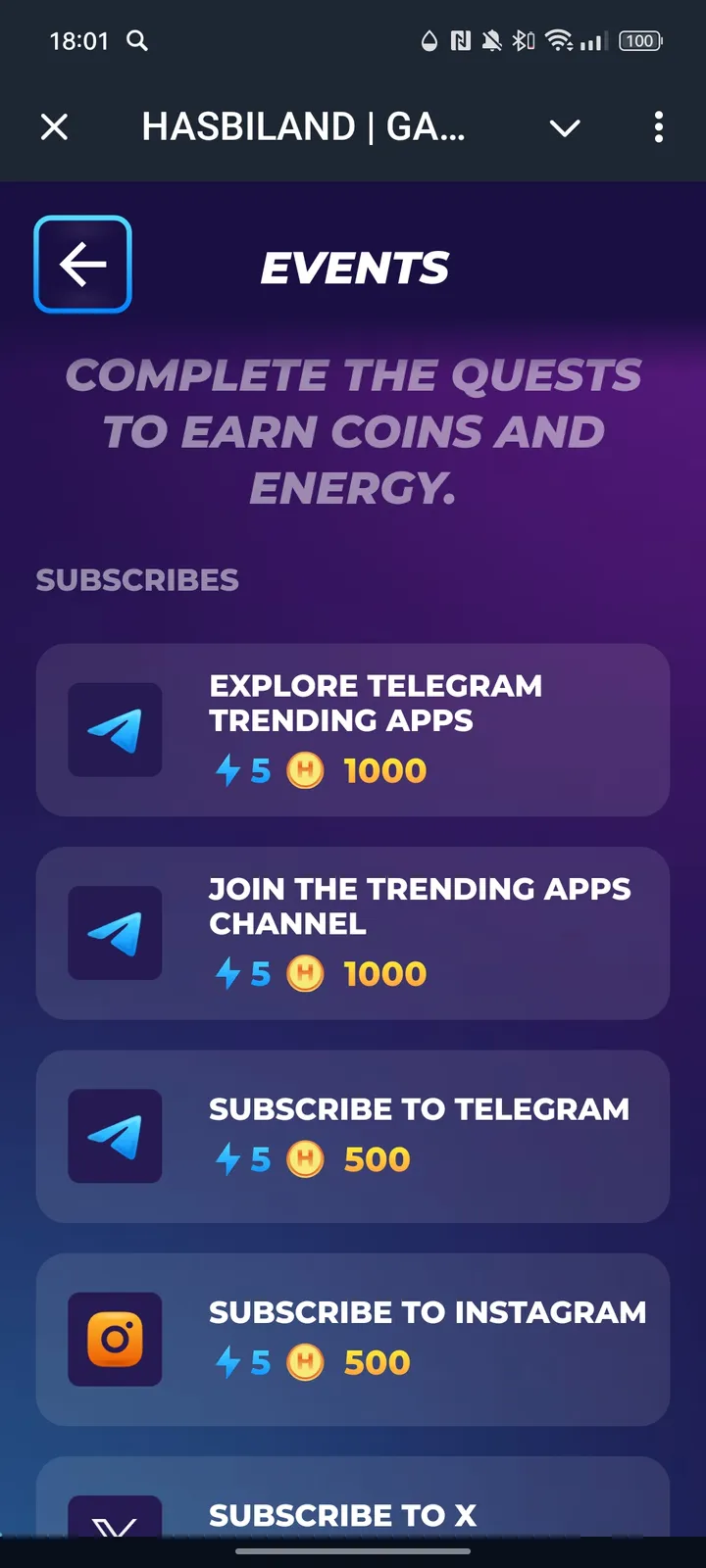Open the three-dot overflow menu

[658, 126]
